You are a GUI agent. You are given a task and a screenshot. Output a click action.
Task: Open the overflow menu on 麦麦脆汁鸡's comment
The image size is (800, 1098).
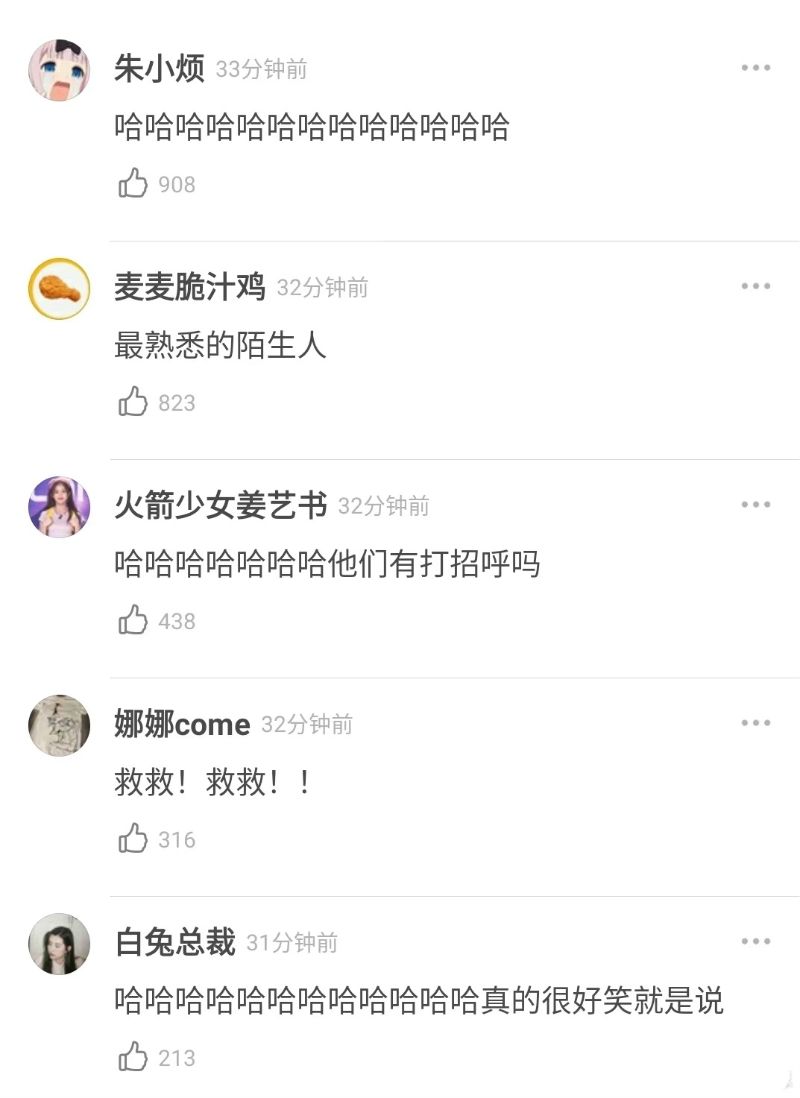point(756,287)
